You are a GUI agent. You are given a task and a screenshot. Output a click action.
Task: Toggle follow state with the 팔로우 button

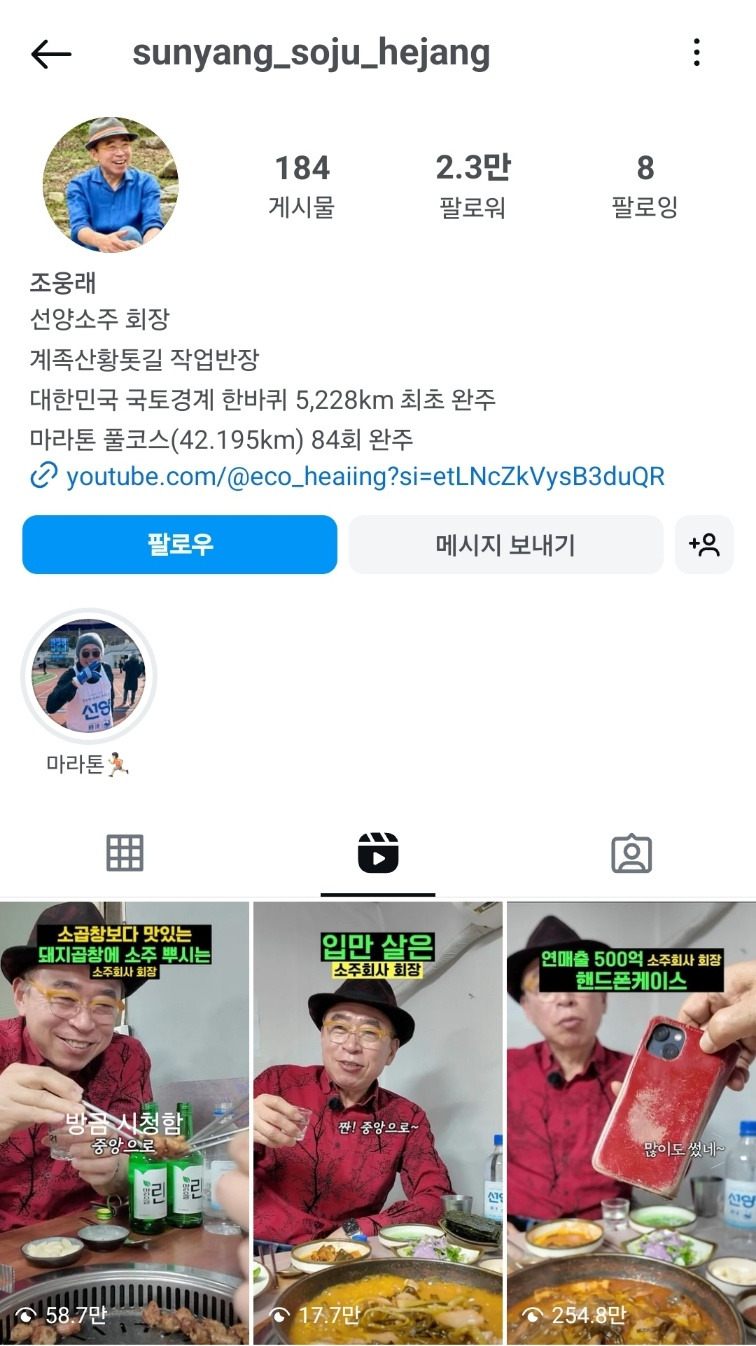(x=179, y=544)
